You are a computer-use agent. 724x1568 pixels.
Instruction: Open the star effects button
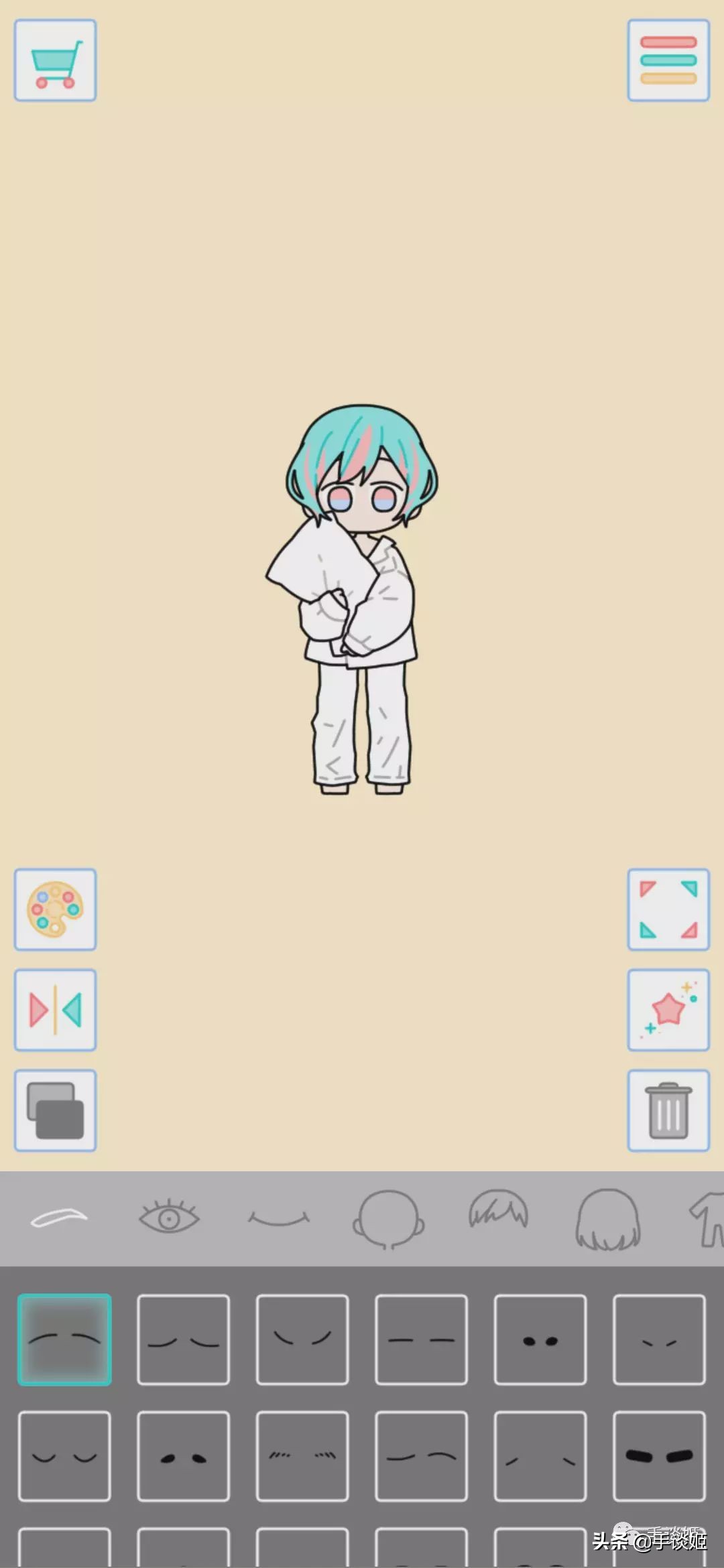[x=668, y=1009]
